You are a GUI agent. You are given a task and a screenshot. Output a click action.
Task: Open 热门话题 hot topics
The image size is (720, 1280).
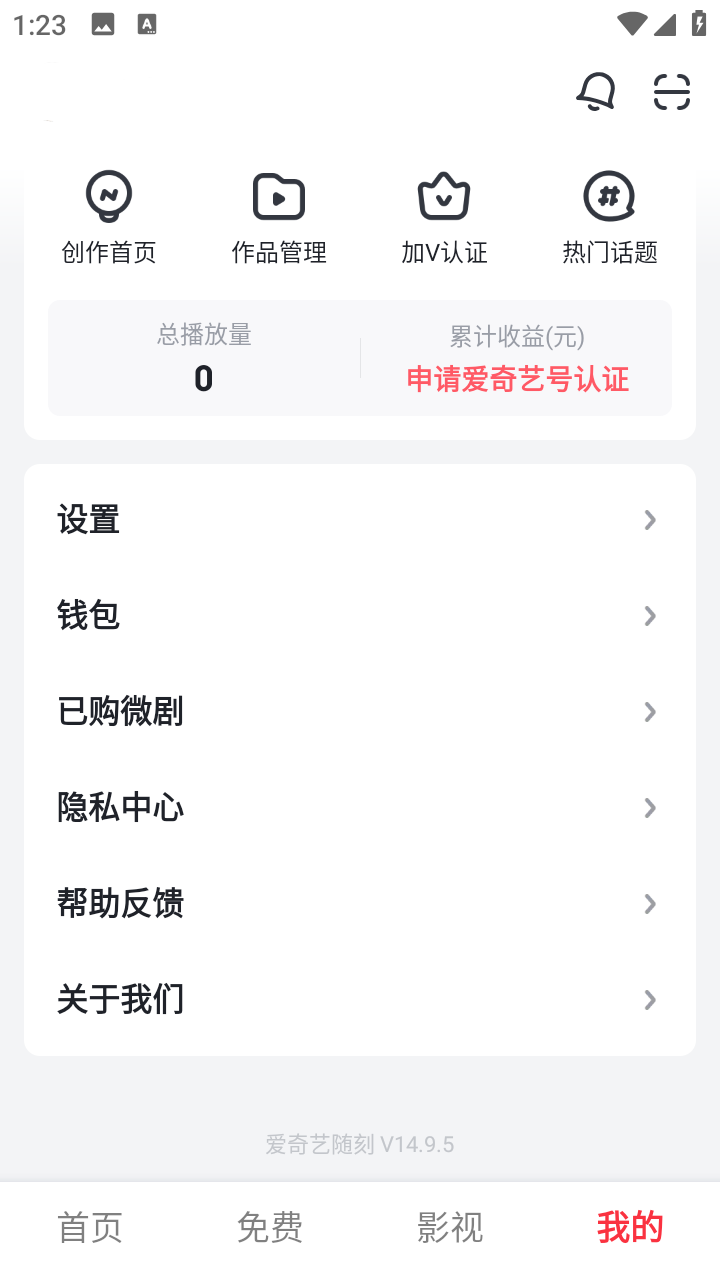[609, 217]
